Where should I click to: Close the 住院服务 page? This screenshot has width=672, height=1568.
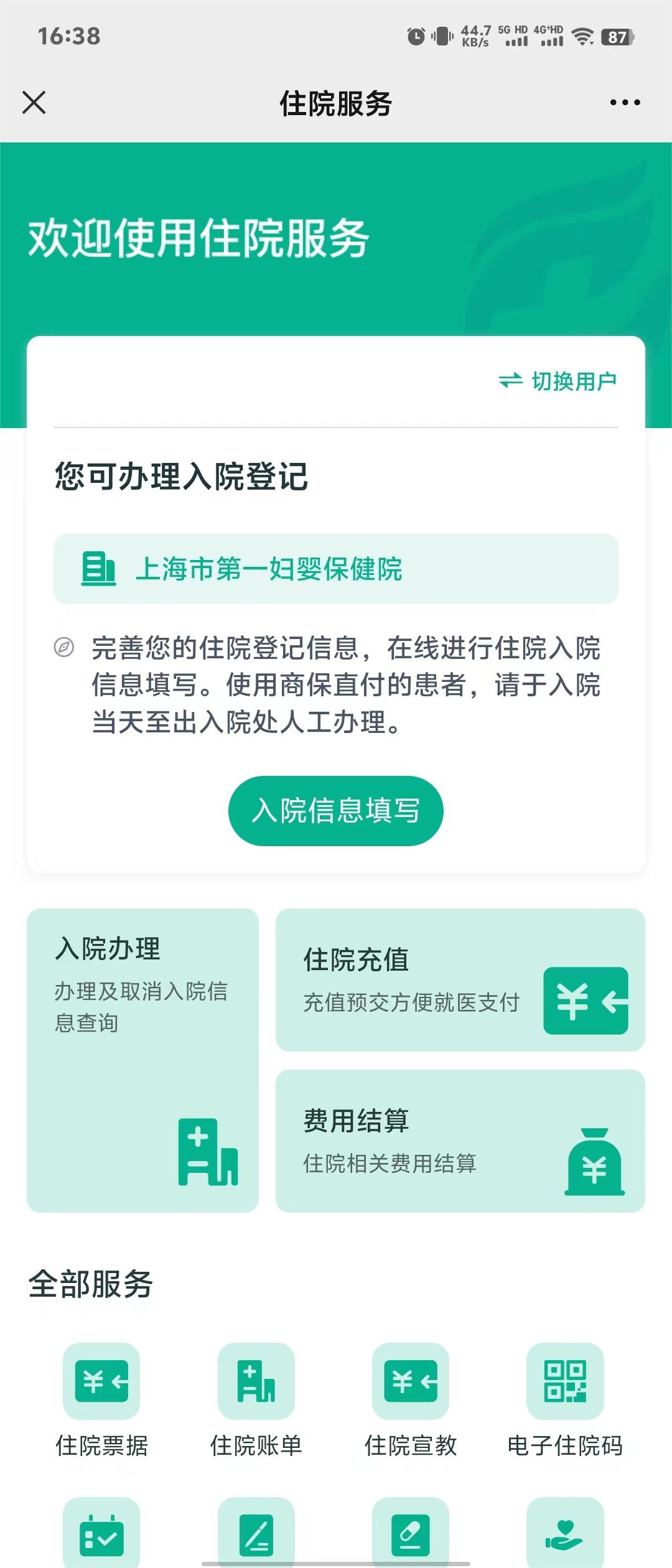point(34,103)
